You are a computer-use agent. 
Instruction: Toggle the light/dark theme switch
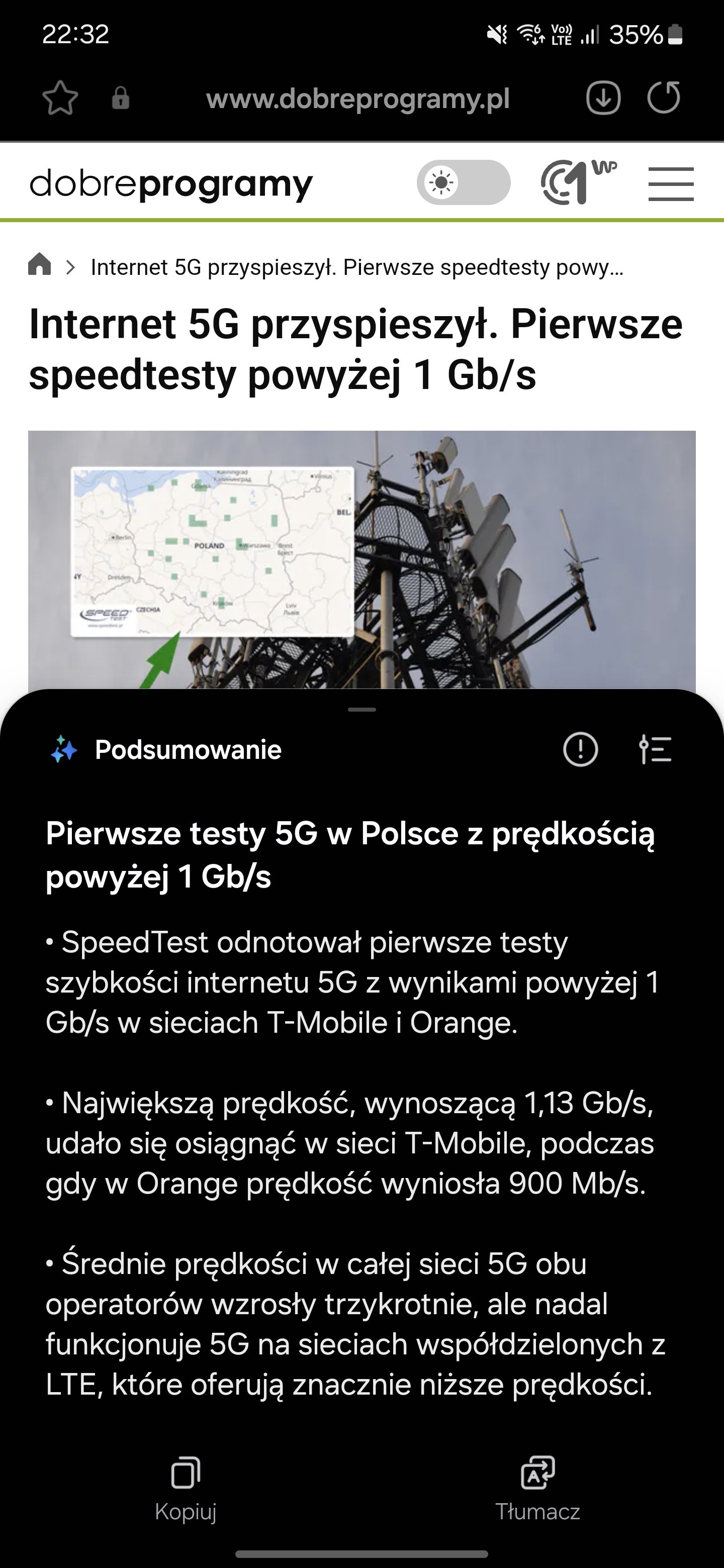464,182
